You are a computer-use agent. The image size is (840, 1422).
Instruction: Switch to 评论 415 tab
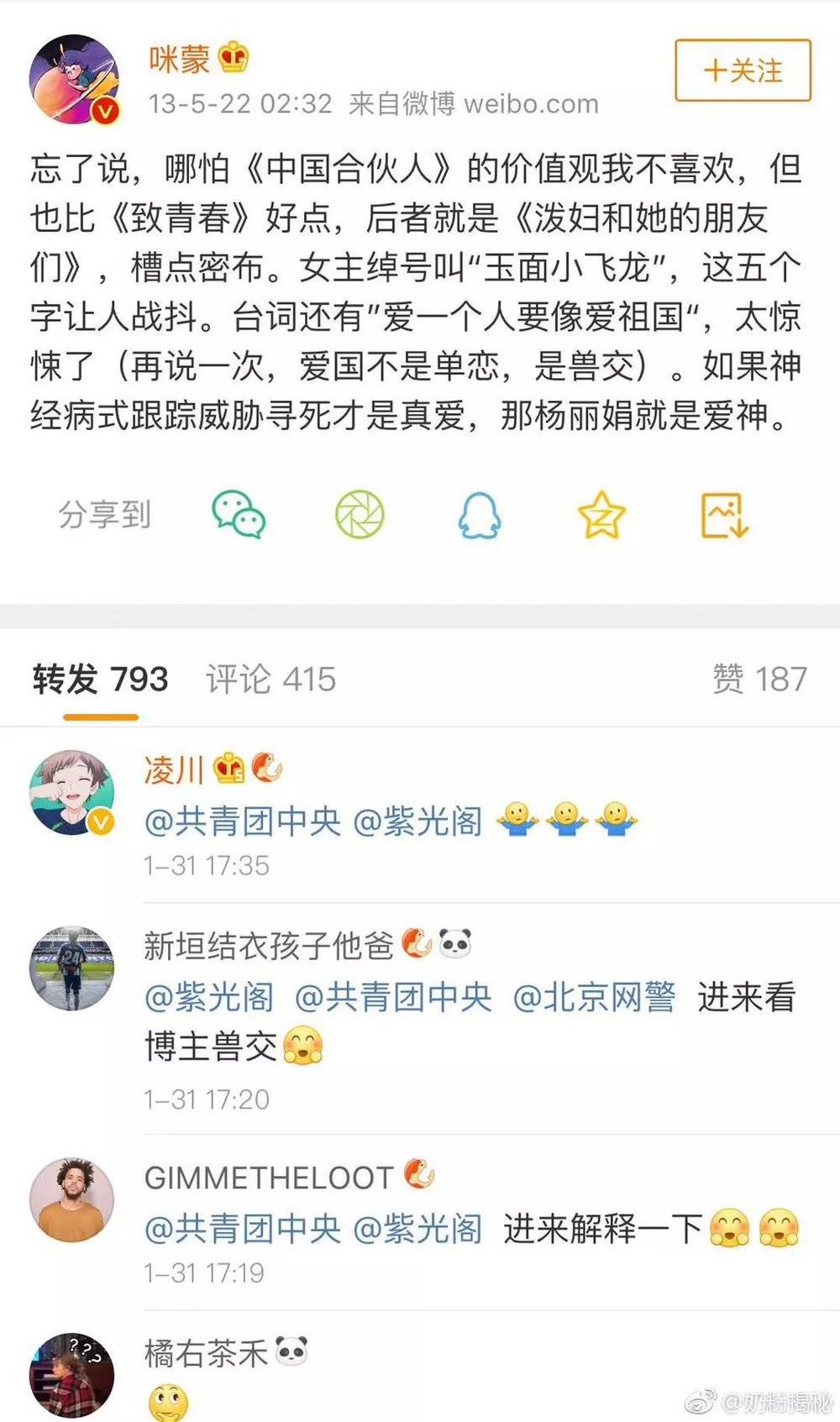tap(270, 679)
